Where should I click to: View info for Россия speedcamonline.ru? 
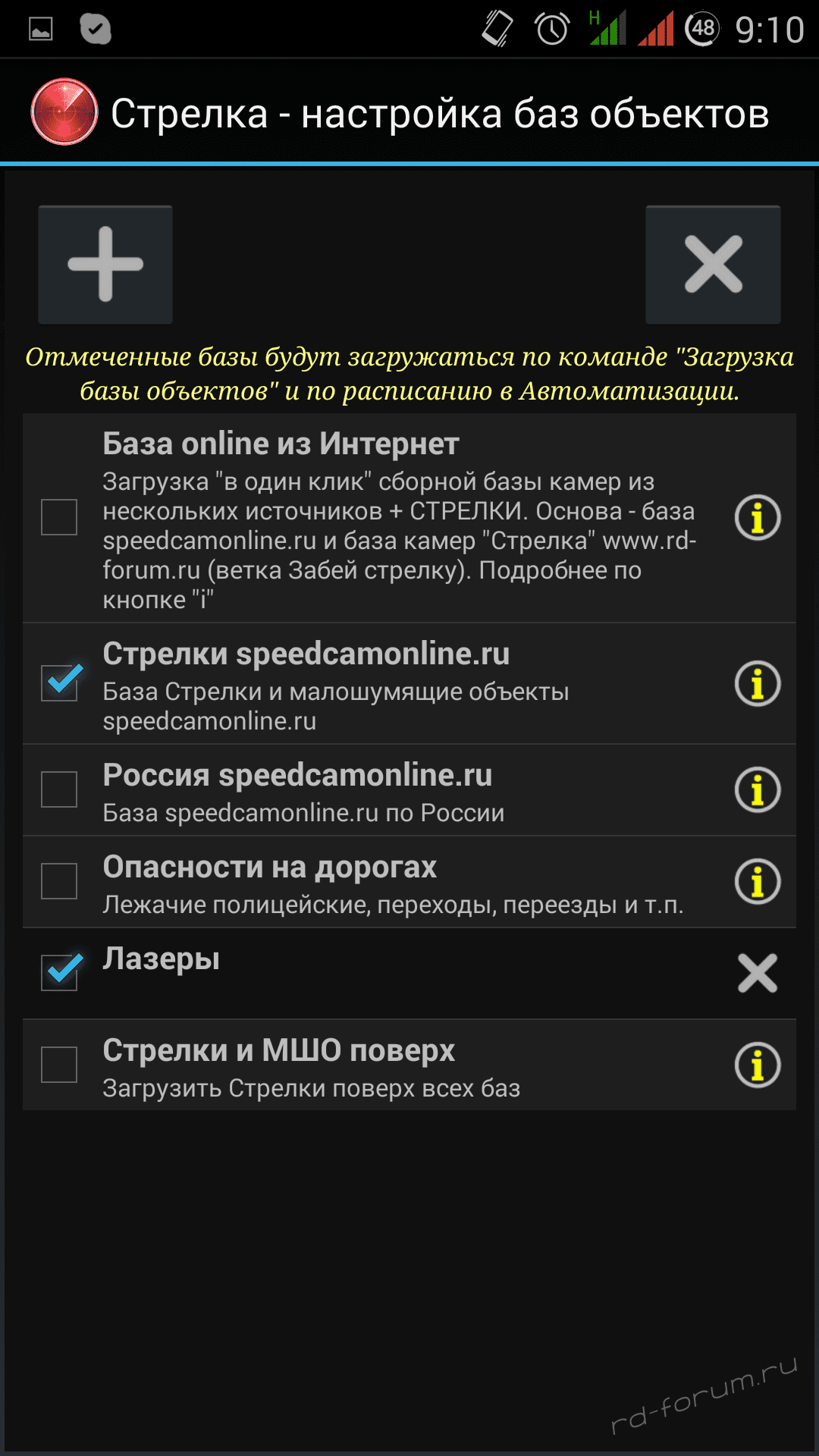[758, 789]
